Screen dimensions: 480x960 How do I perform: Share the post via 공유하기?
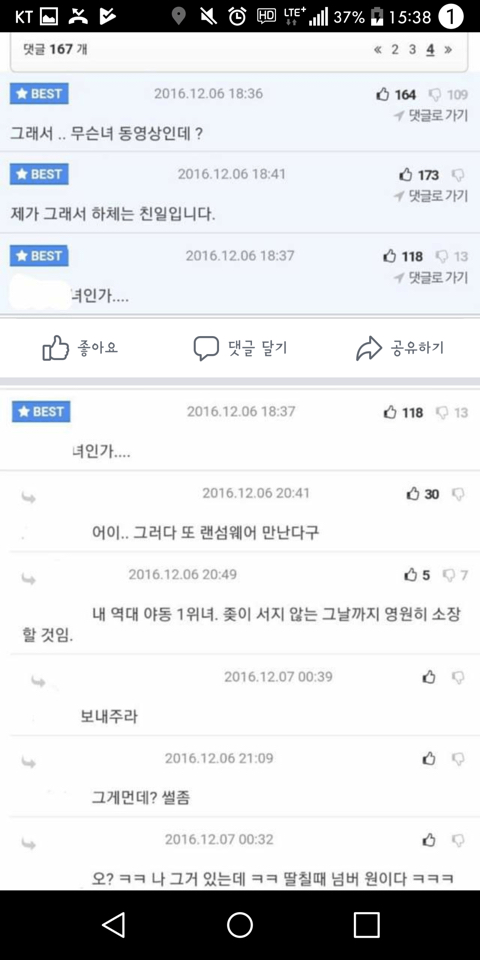pyautogui.click(x=400, y=348)
